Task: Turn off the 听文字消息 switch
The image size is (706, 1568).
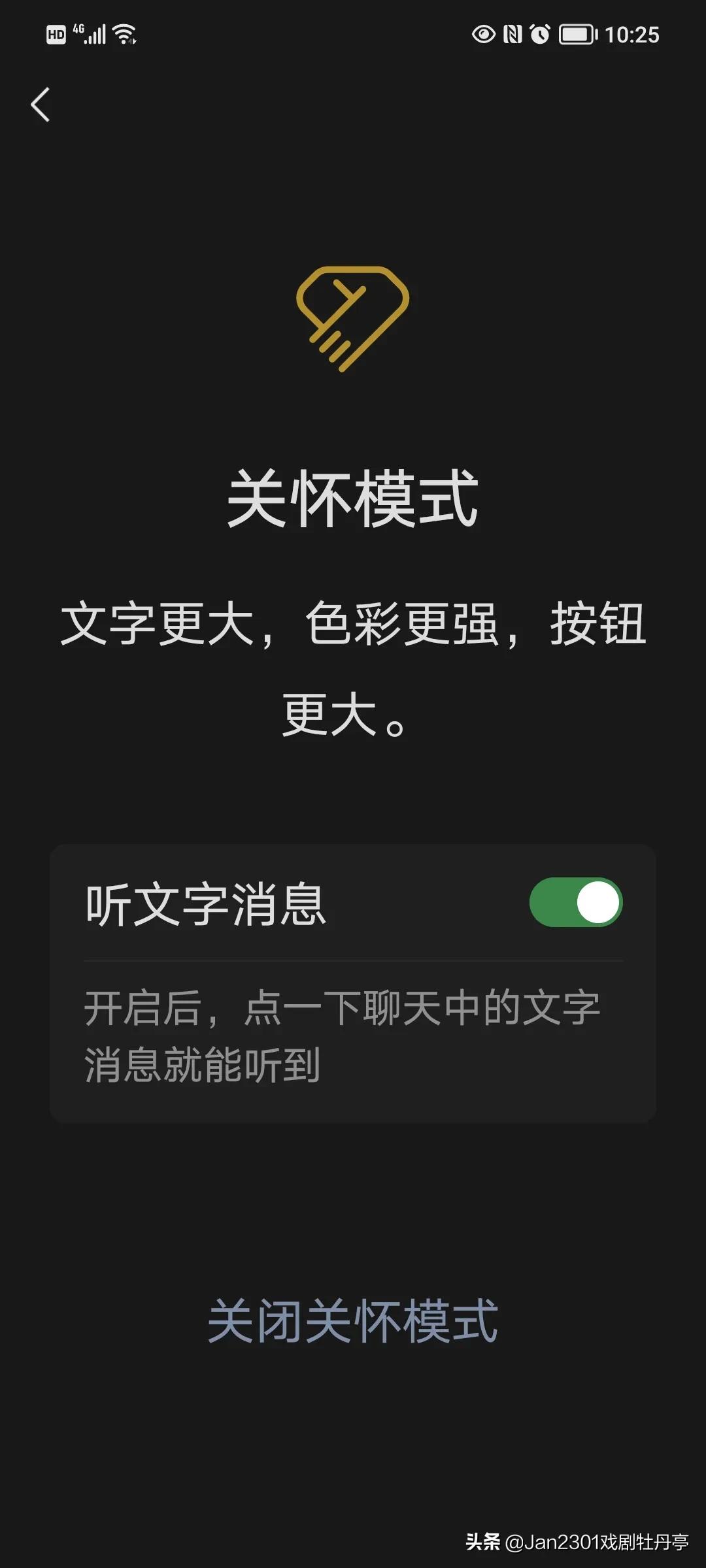Action: click(x=575, y=902)
